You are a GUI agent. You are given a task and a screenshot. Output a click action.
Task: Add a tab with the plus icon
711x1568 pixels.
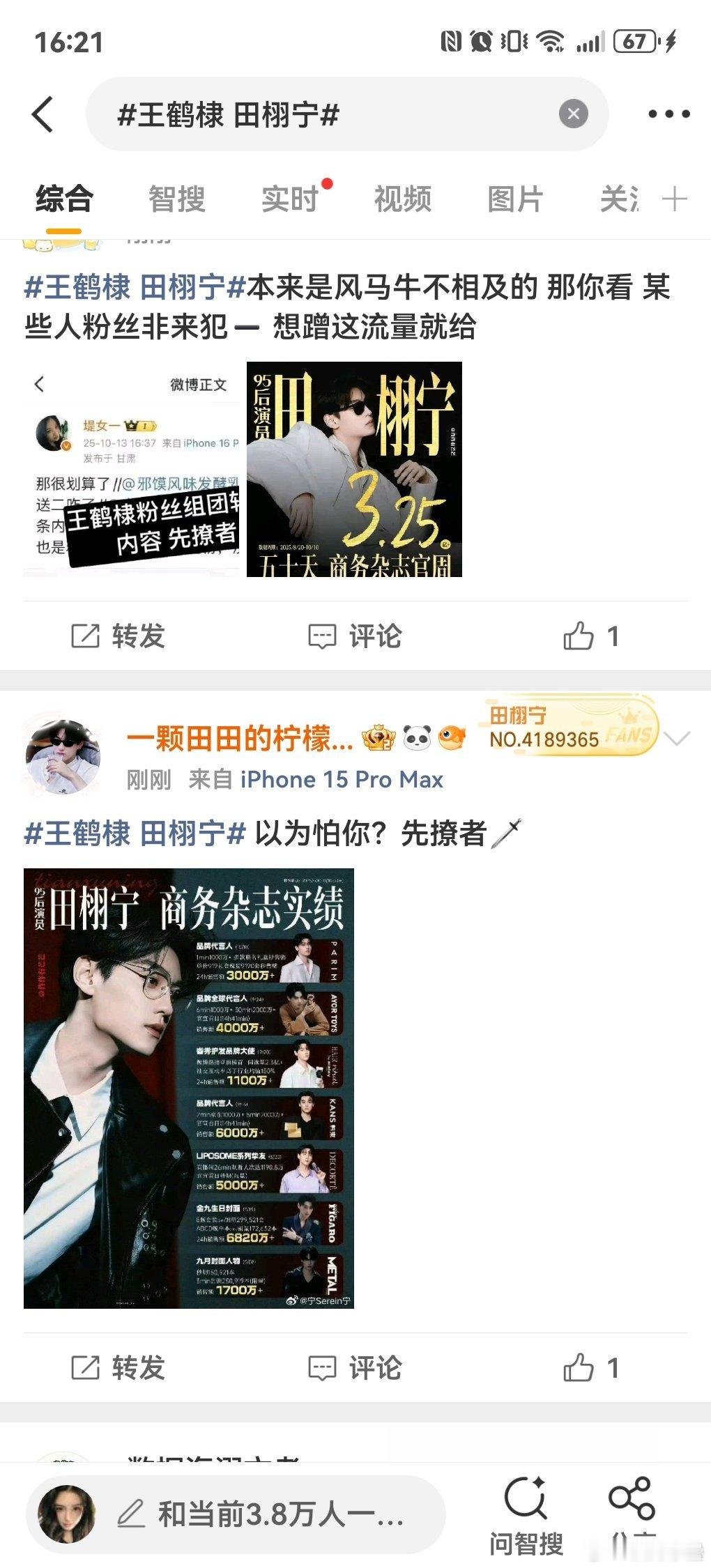coord(674,199)
